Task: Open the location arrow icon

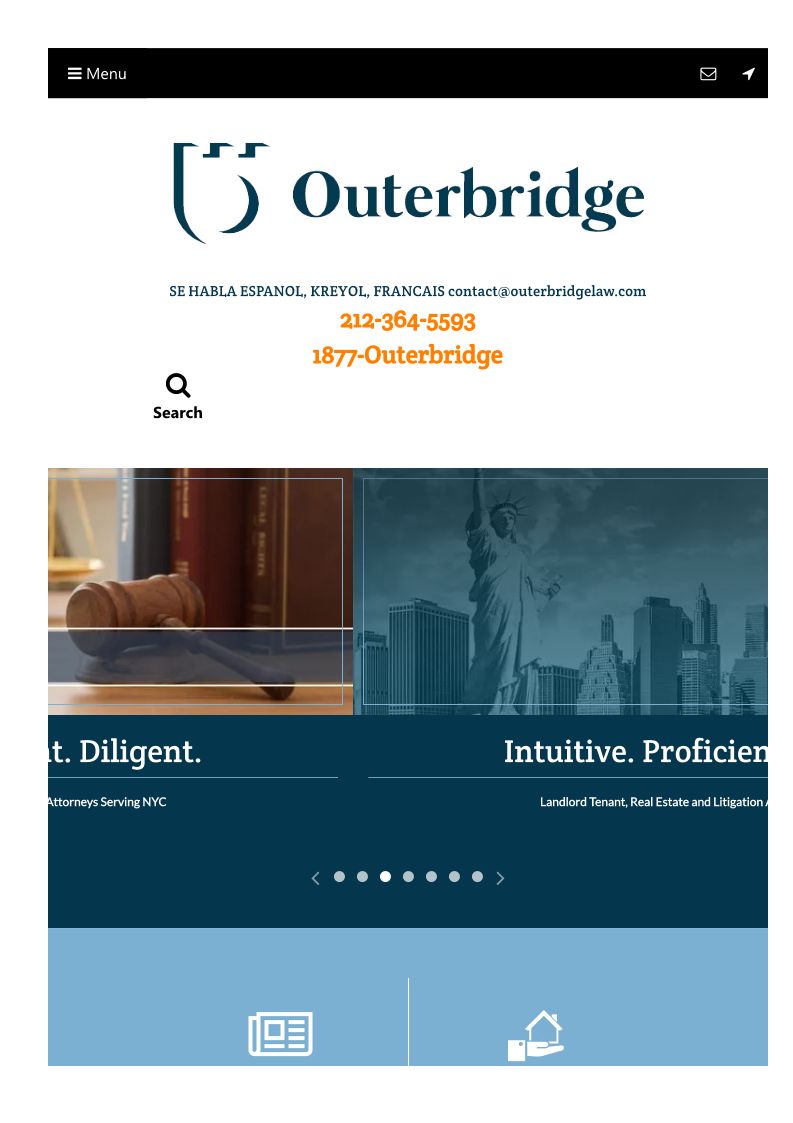Action: click(749, 74)
